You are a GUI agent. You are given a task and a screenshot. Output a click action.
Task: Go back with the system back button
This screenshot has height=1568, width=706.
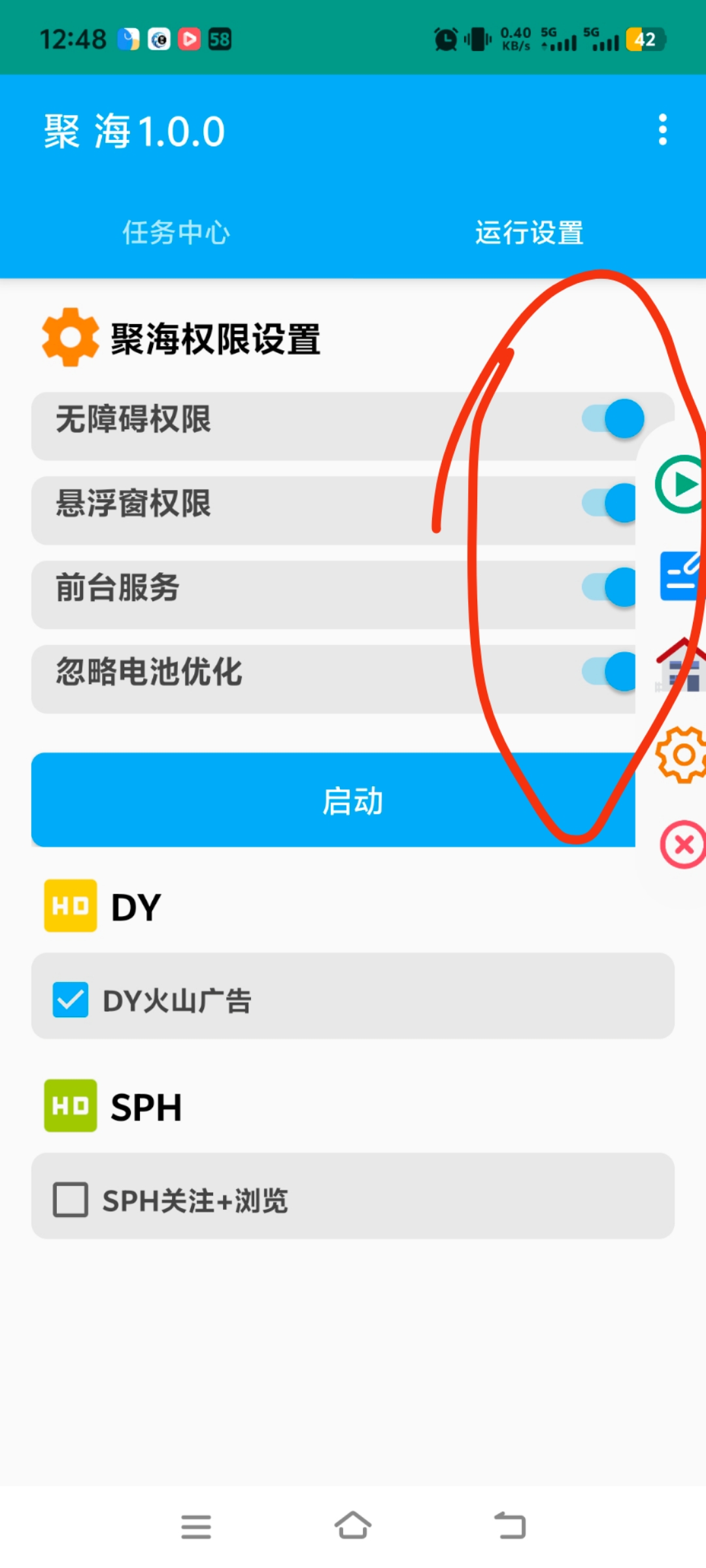(x=510, y=1527)
